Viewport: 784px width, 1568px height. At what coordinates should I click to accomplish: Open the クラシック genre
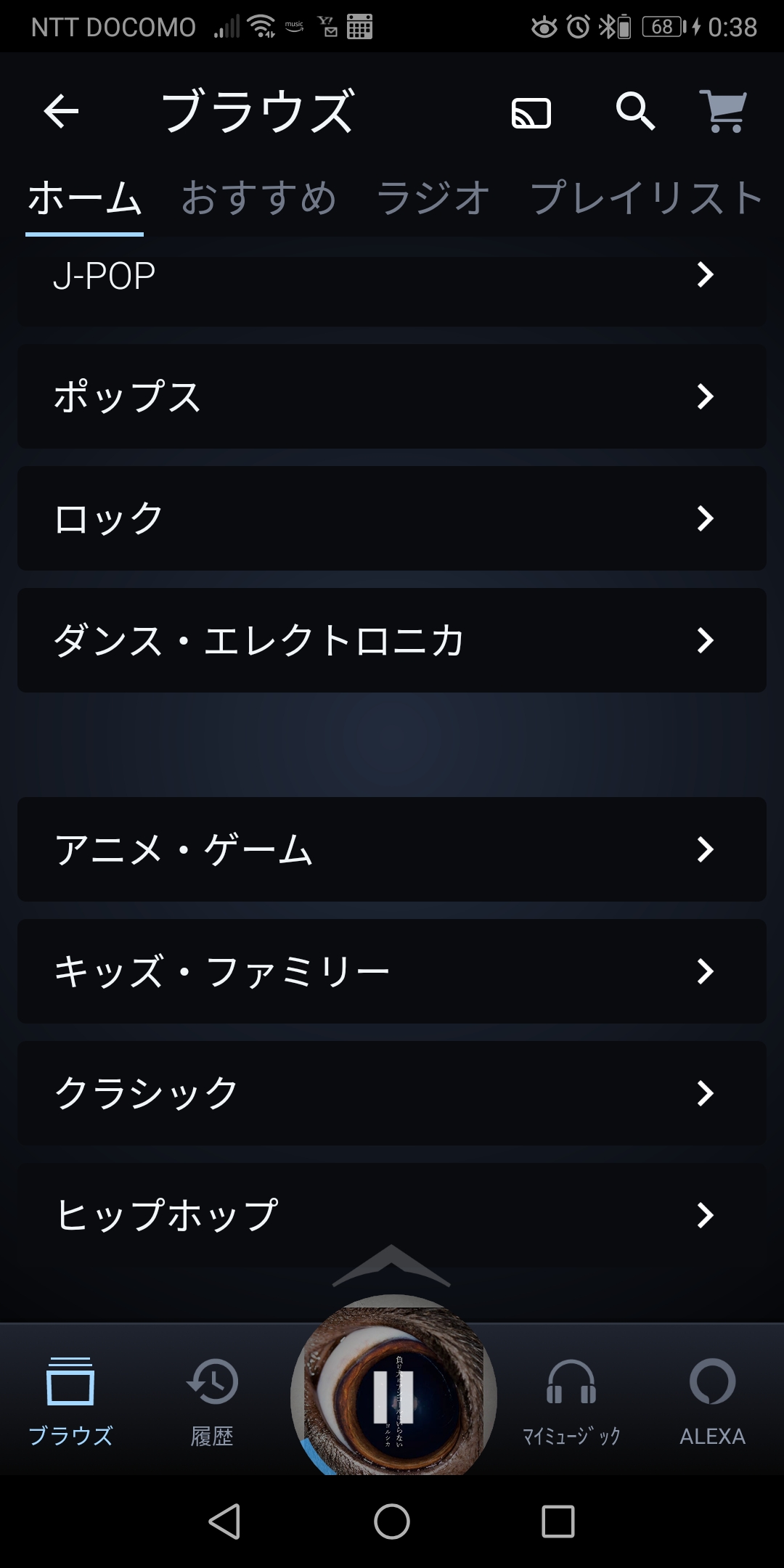(x=392, y=1093)
